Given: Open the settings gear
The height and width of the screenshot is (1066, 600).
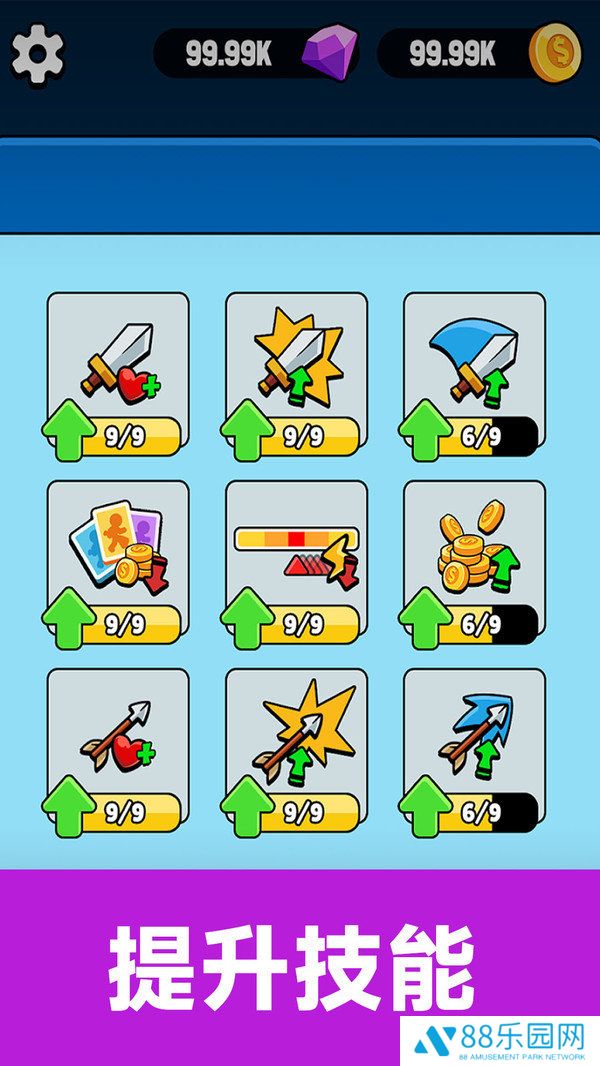Looking at the screenshot, I should [x=37, y=54].
